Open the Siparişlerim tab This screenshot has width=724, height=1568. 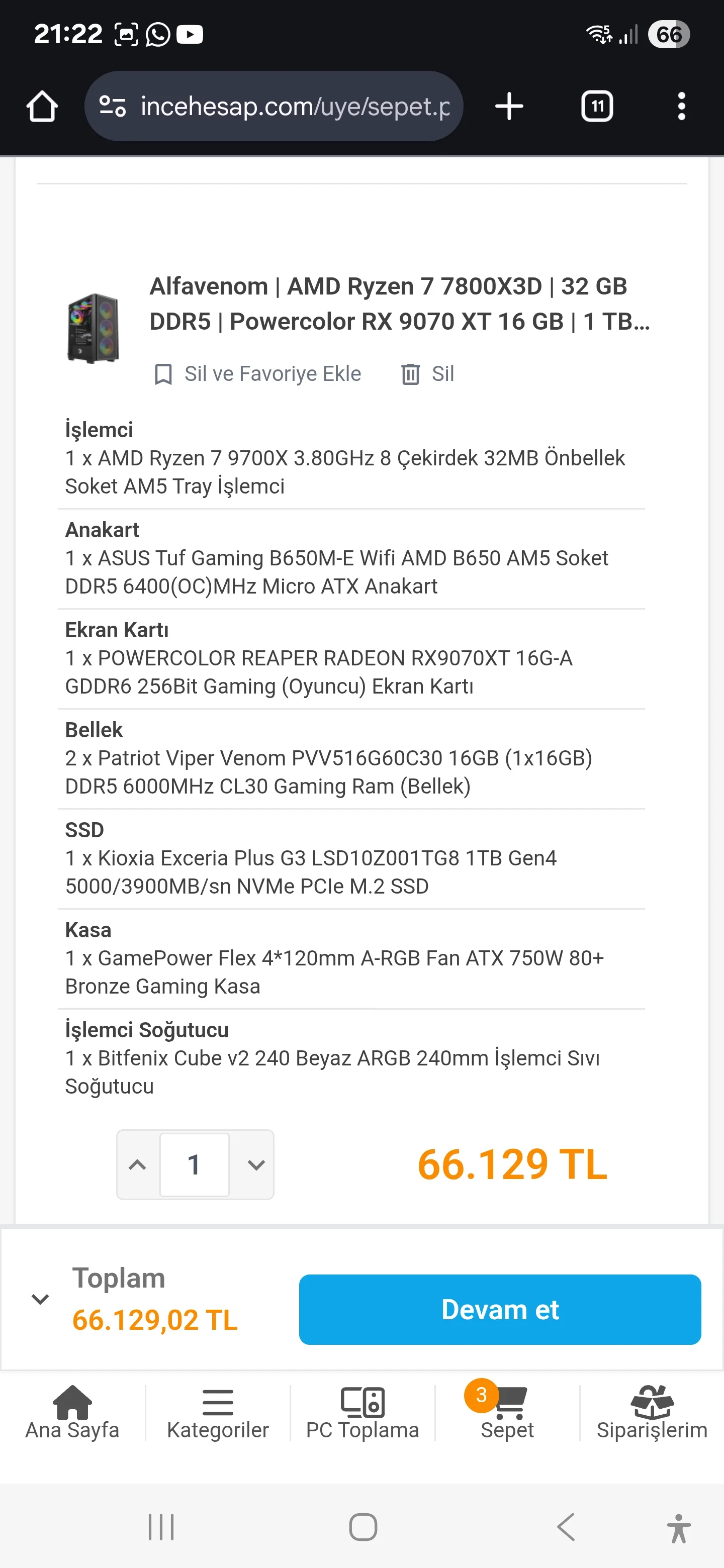coord(652,1413)
